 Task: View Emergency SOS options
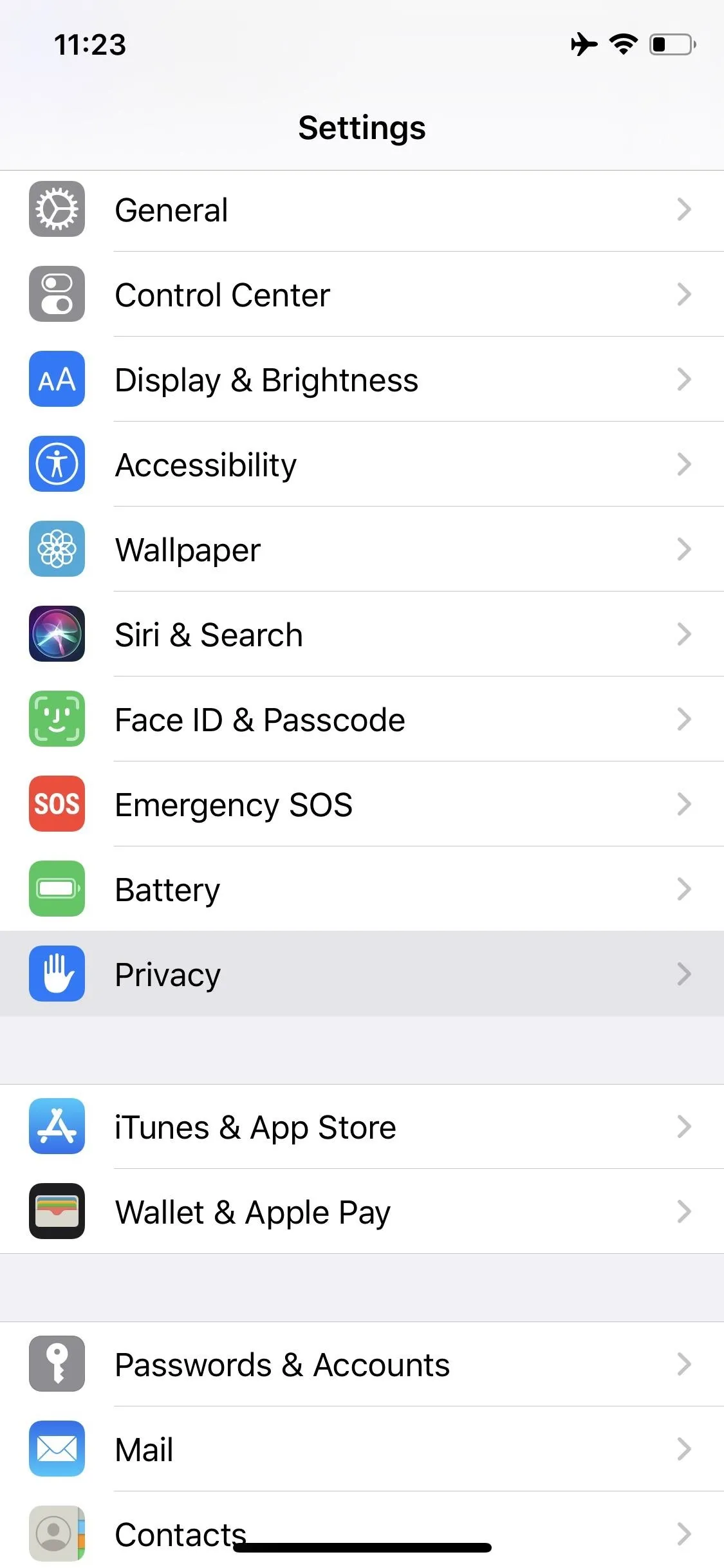(362, 805)
